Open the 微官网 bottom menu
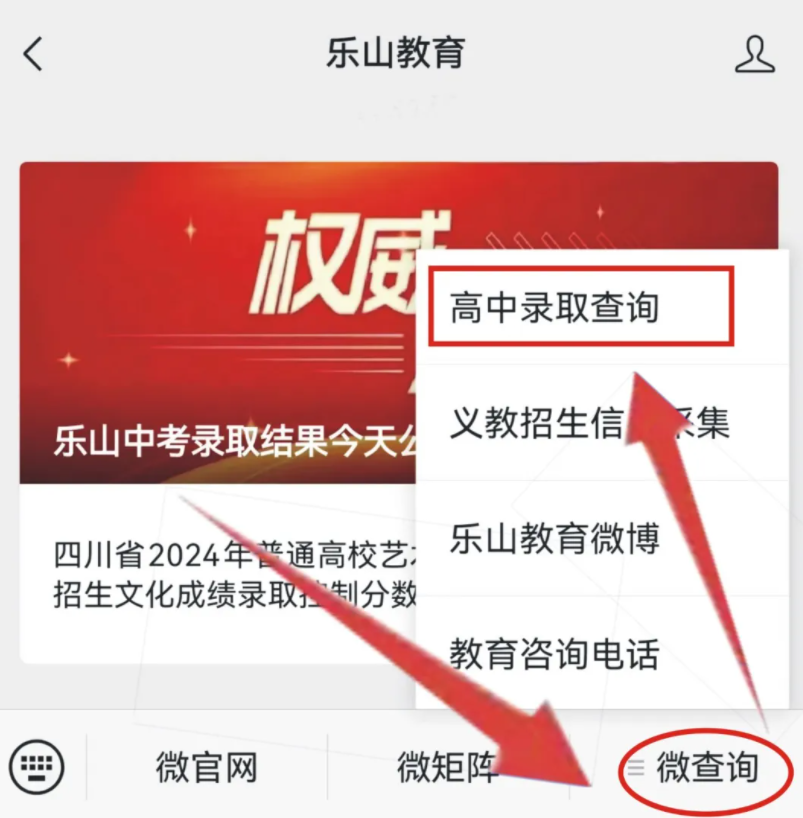The width and height of the screenshot is (803, 818). [207, 768]
